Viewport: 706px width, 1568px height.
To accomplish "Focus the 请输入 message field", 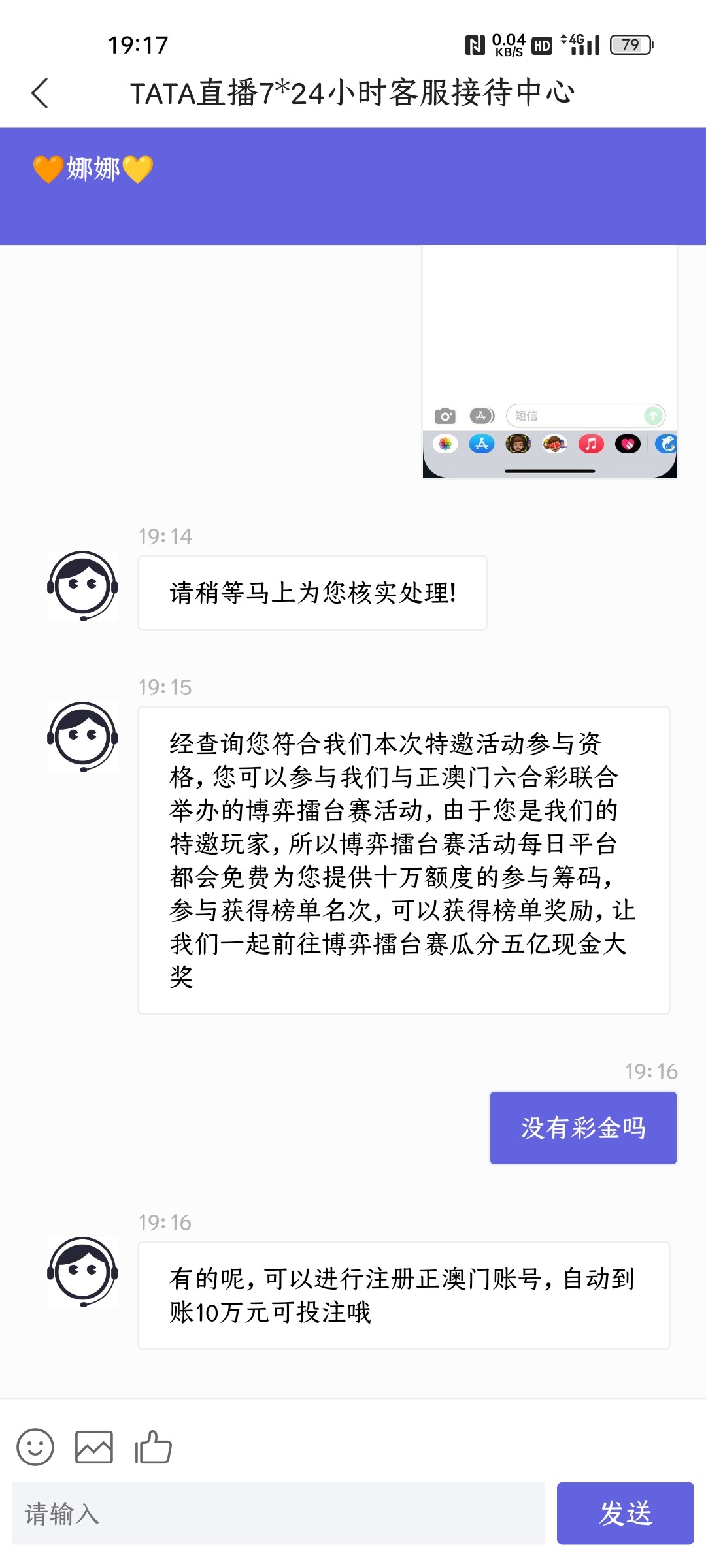I will [278, 1513].
